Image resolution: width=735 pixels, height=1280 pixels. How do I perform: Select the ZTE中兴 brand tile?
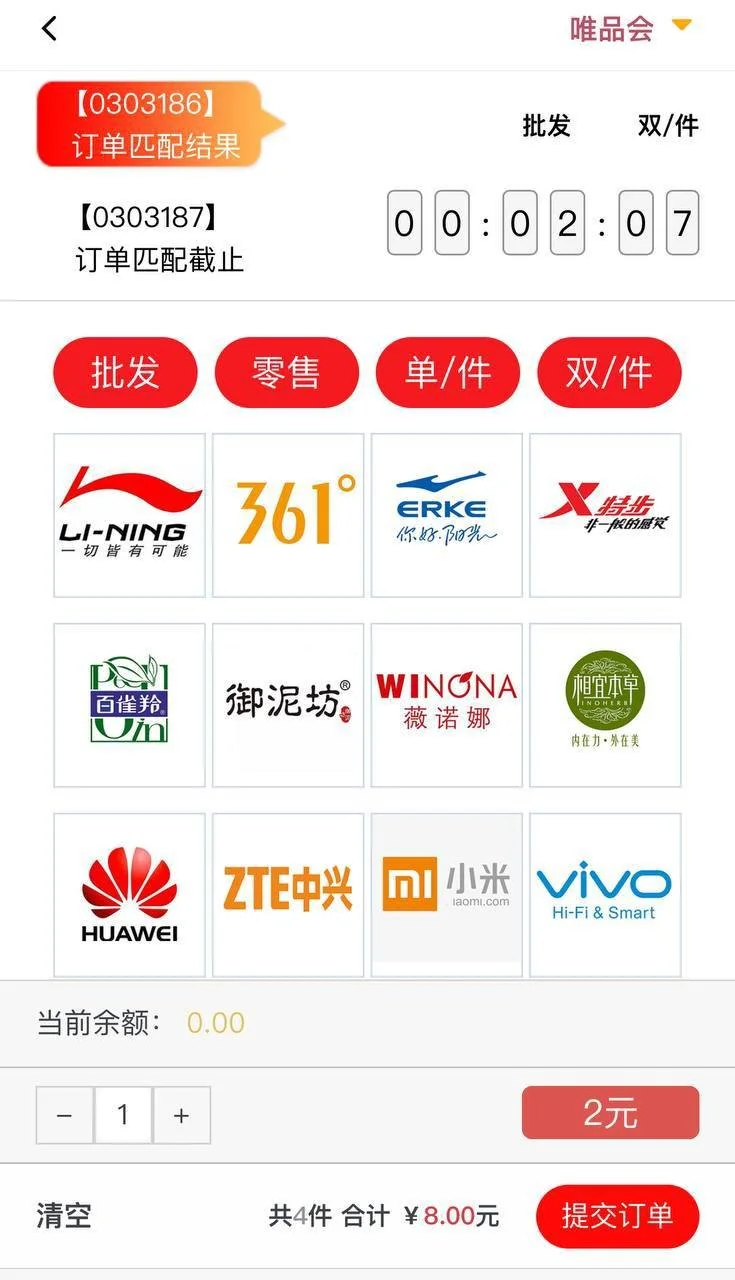[x=288, y=894]
